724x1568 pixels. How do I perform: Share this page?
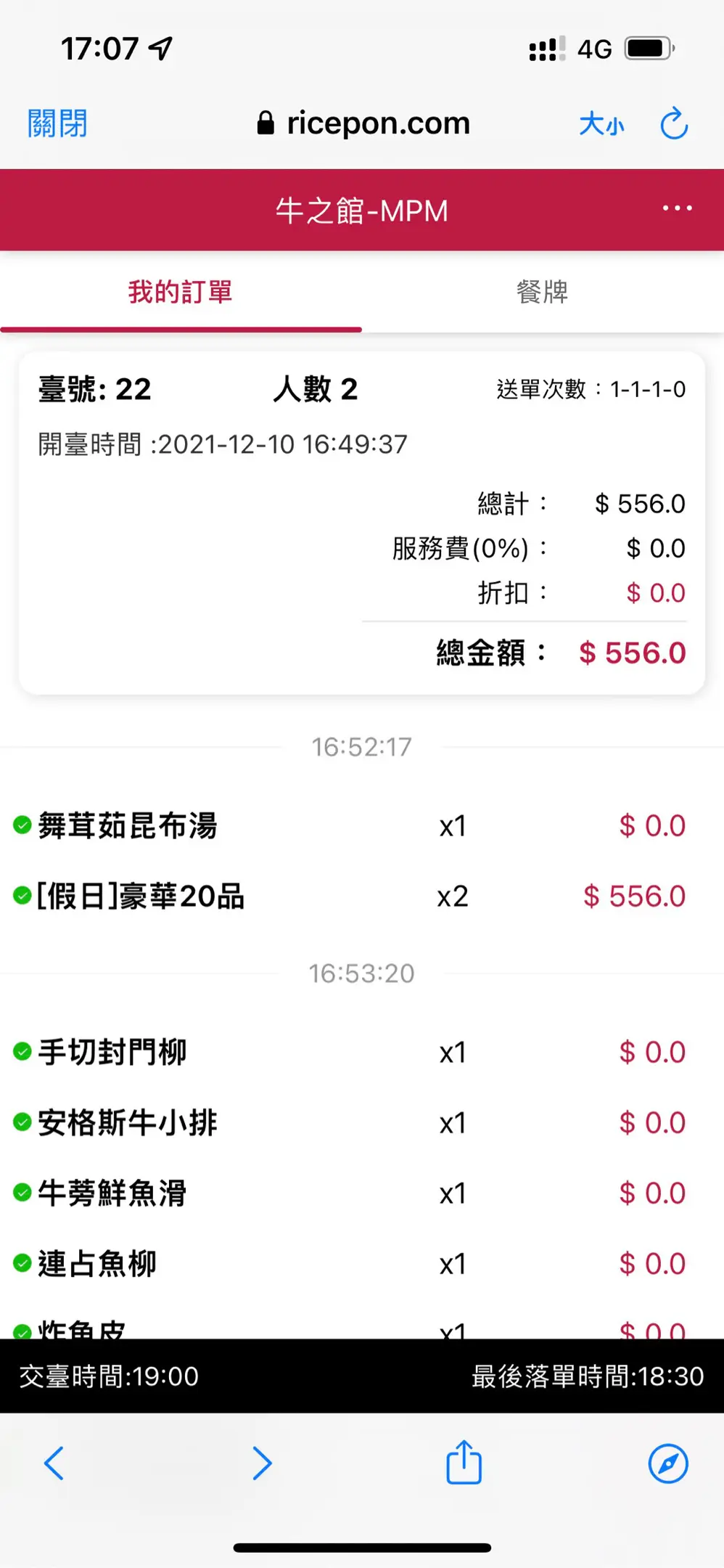pyautogui.click(x=464, y=1462)
